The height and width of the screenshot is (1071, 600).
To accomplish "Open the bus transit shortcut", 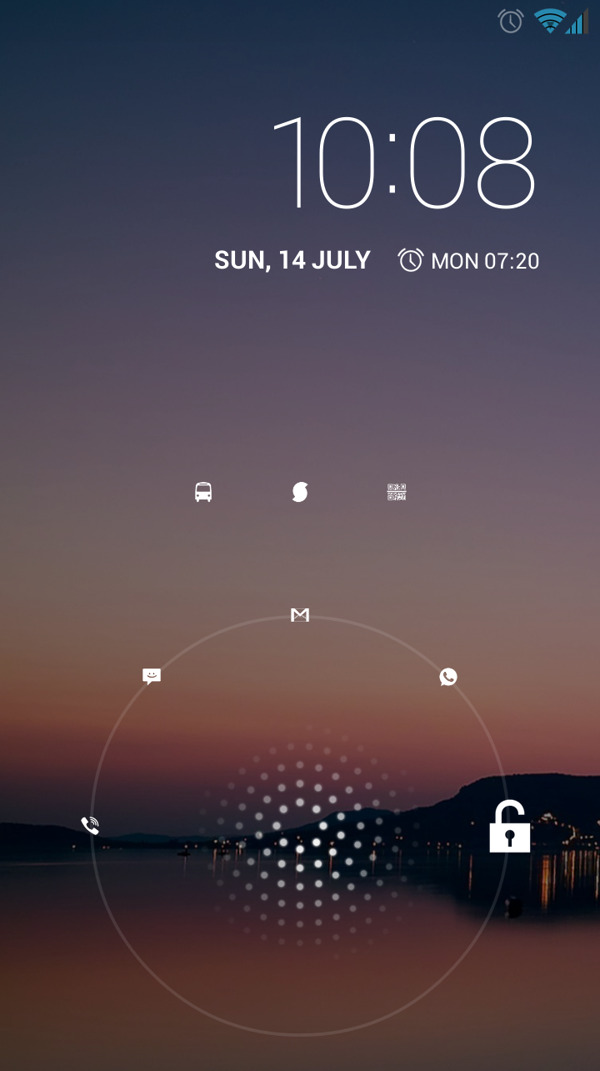I will 203,492.
